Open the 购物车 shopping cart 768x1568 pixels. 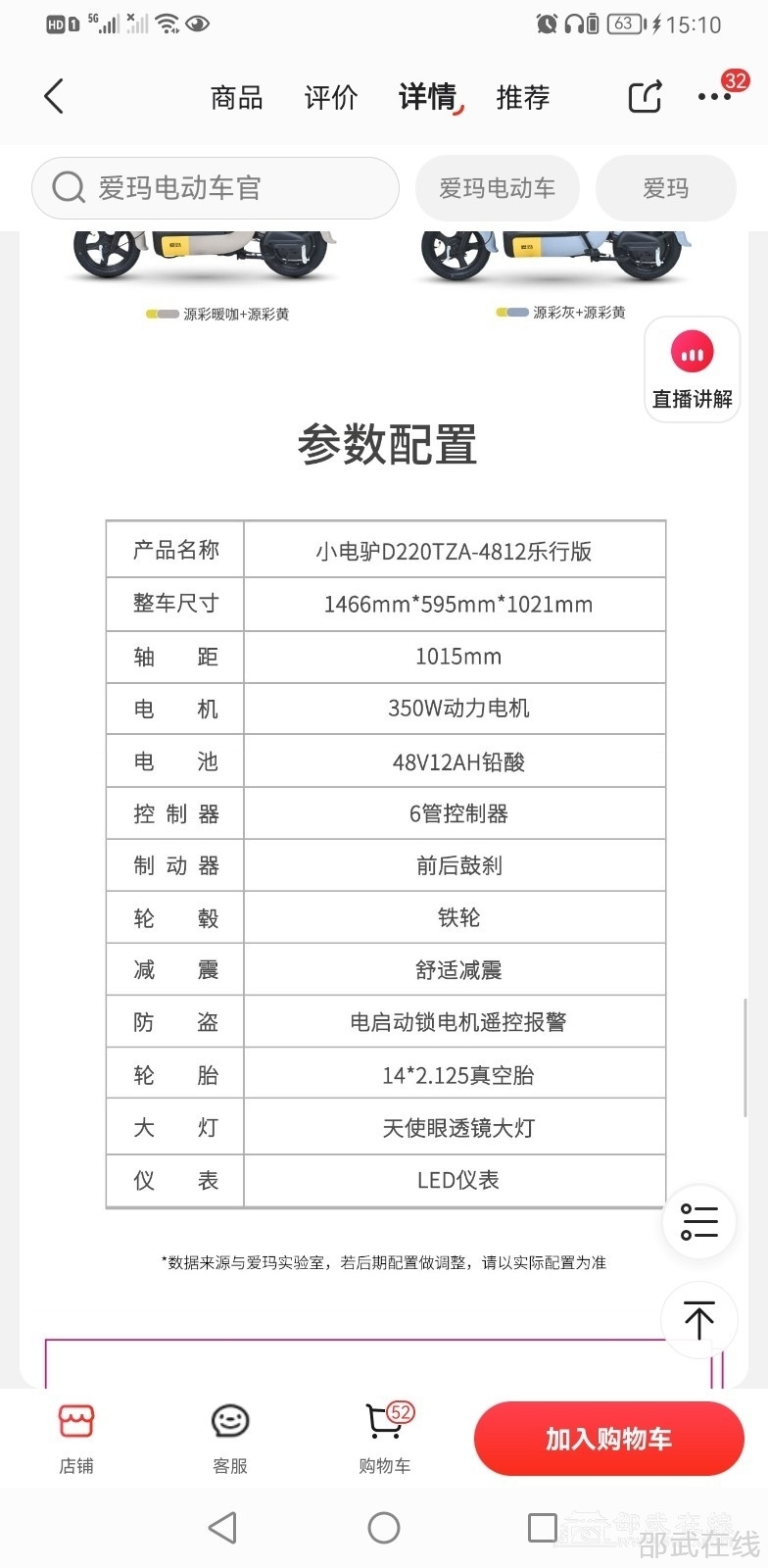point(385,1437)
